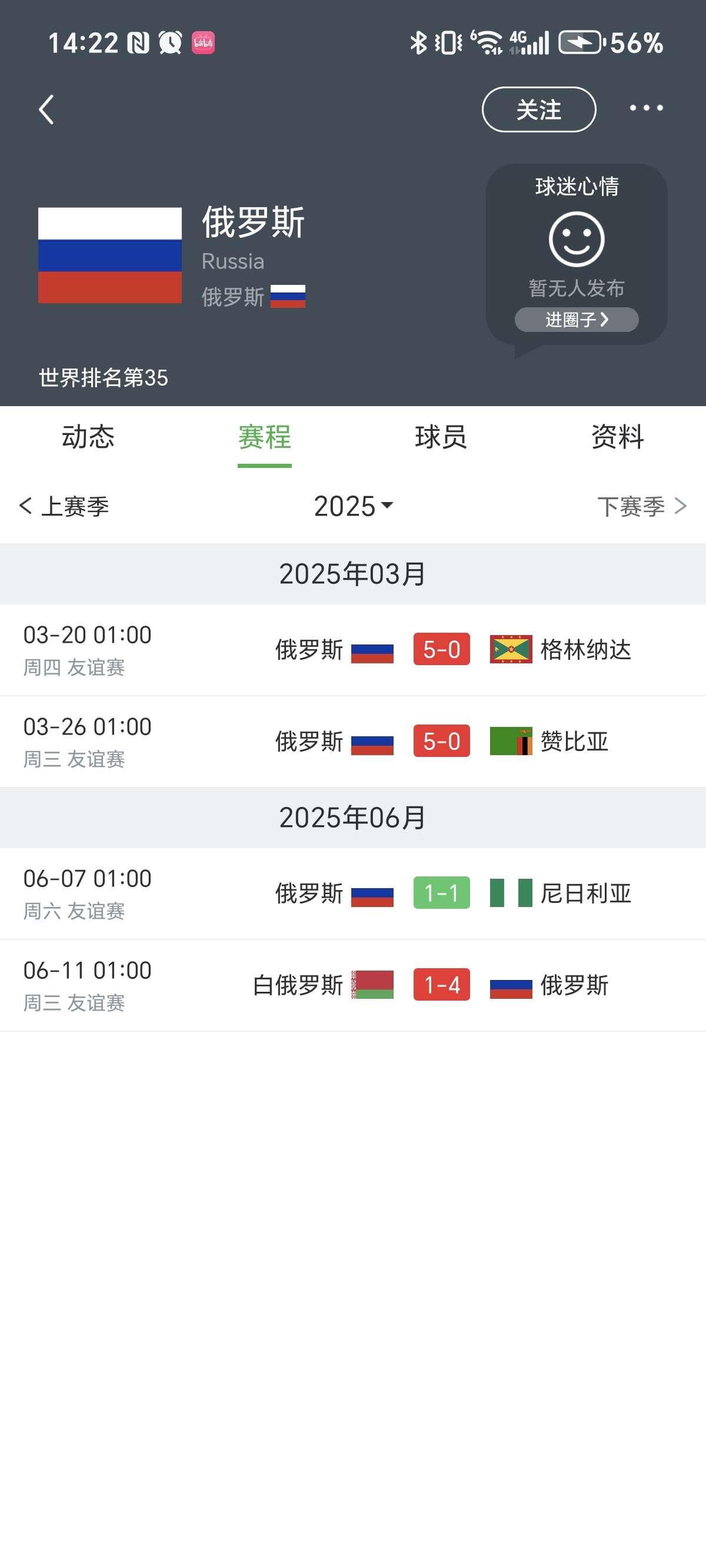Image resolution: width=706 pixels, height=1568 pixels.
Task: Switch to the 球员 tab
Action: pos(441,437)
